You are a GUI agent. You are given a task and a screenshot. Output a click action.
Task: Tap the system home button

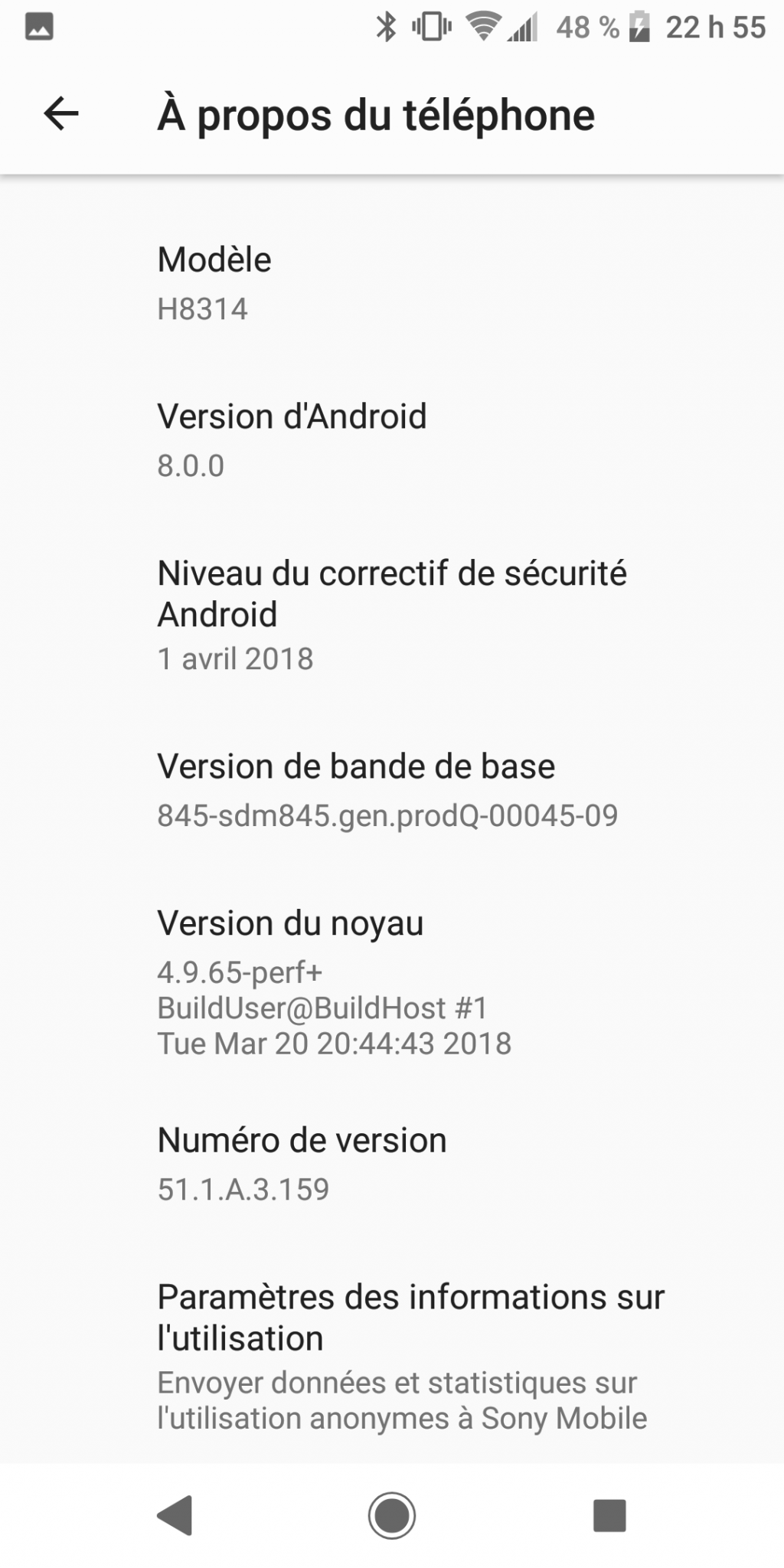tap(391, 1515)
